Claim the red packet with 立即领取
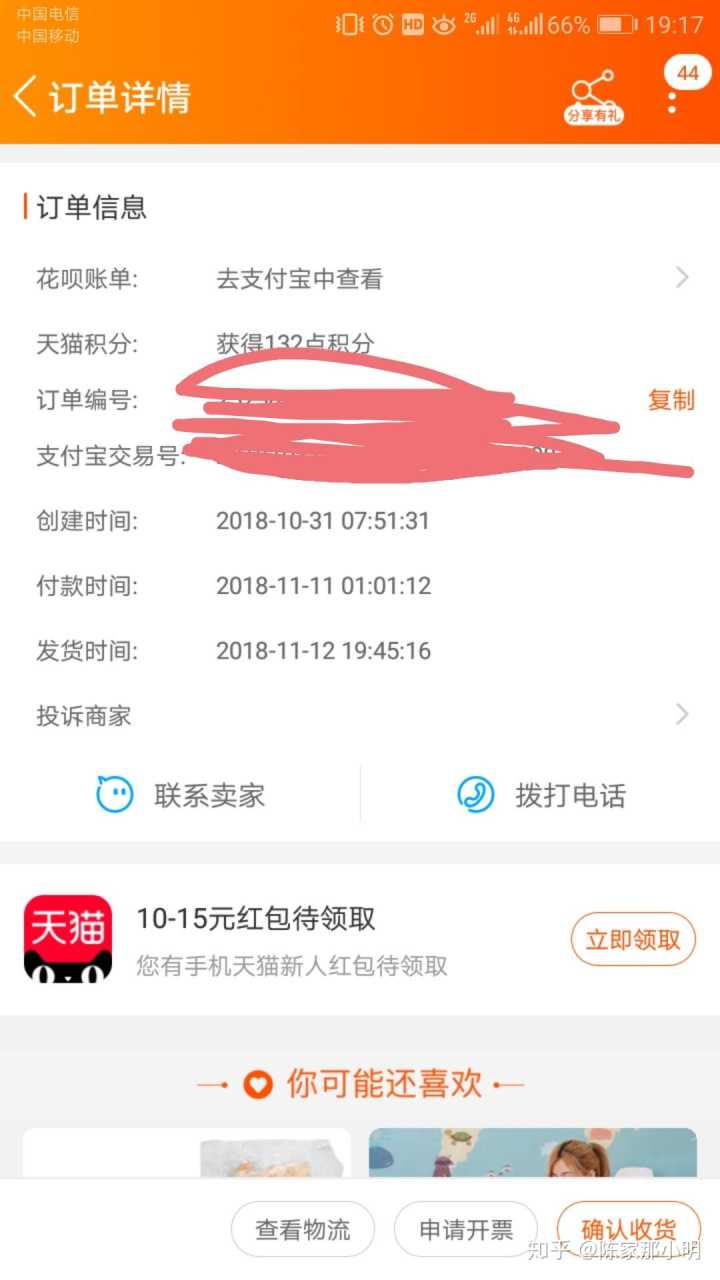720x1280 pixels. (x=632, y=940)
